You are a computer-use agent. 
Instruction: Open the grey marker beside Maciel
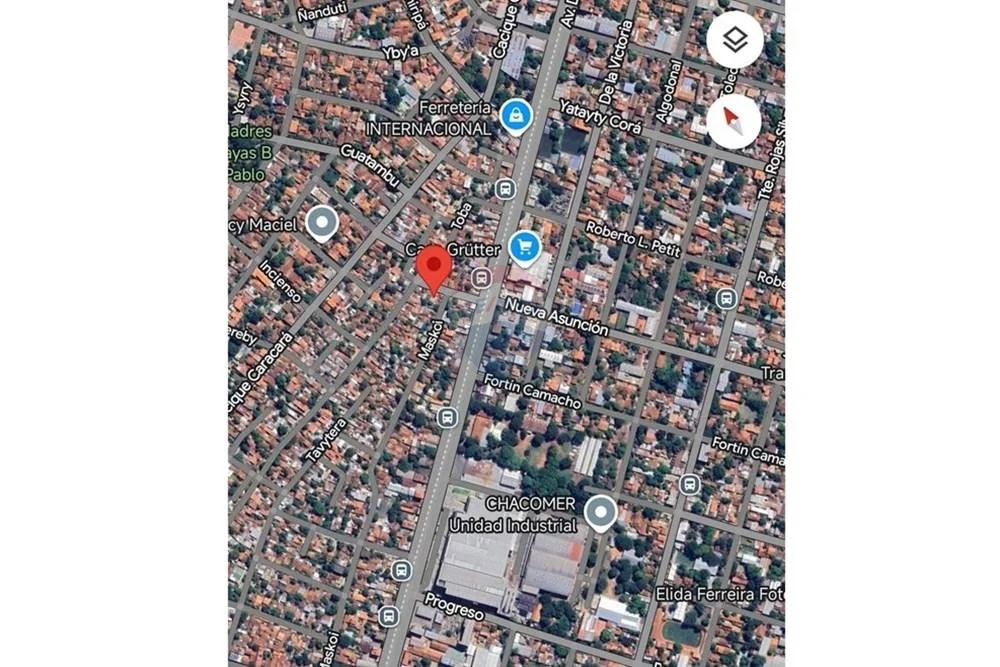click(321, 224)
